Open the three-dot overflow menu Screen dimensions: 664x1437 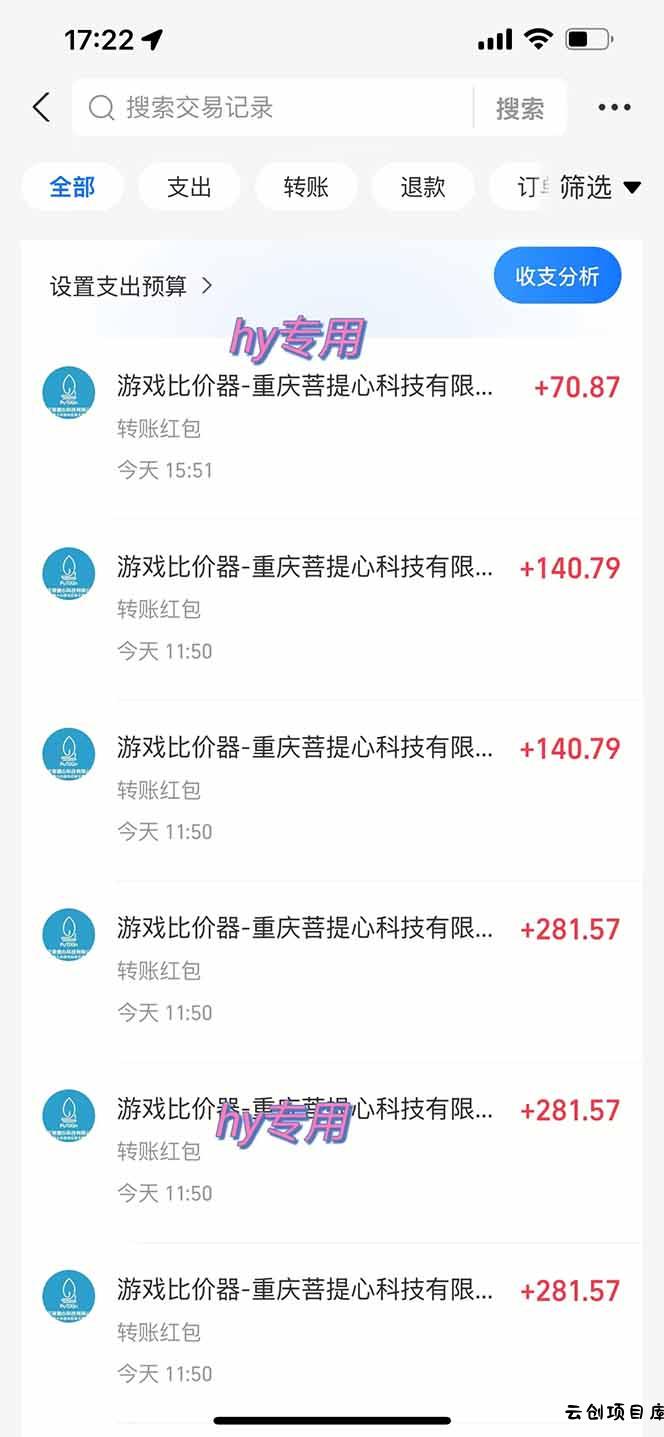[614, 108]
